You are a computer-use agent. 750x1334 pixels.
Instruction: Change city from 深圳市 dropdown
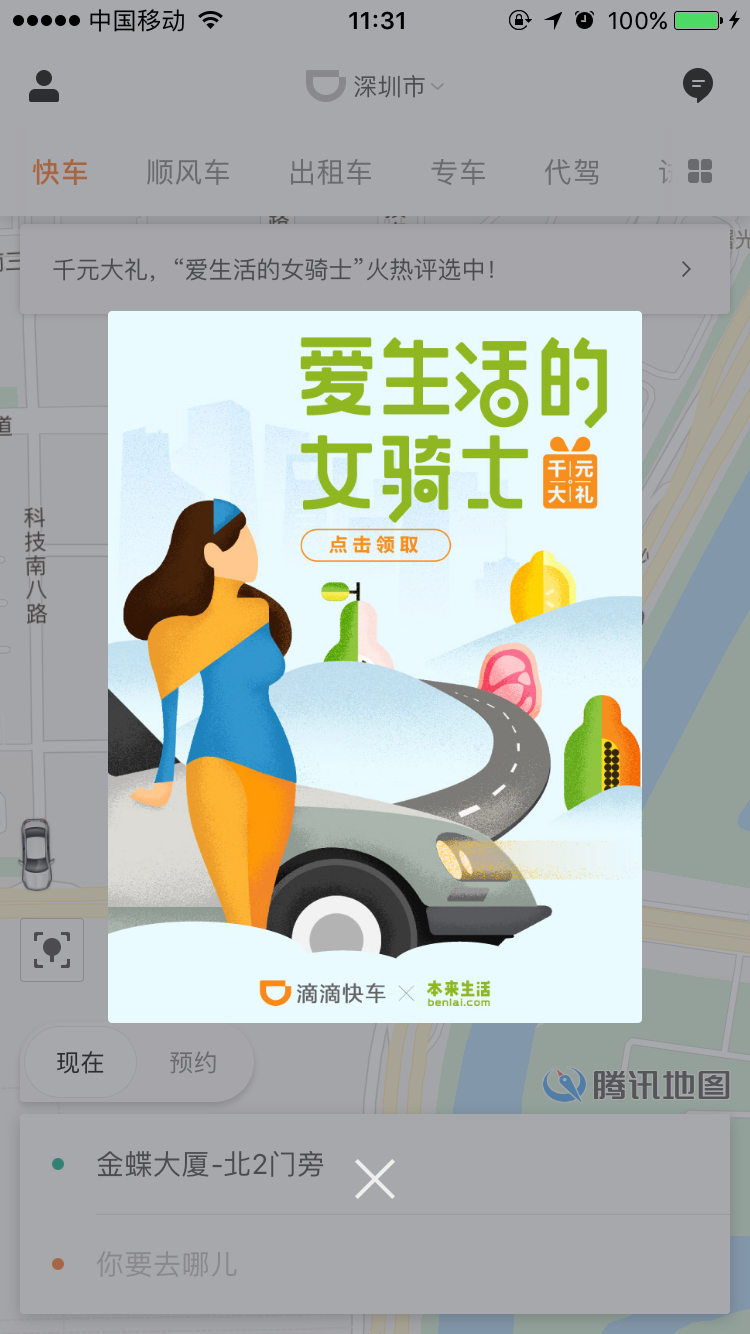(x=375, y=87)
